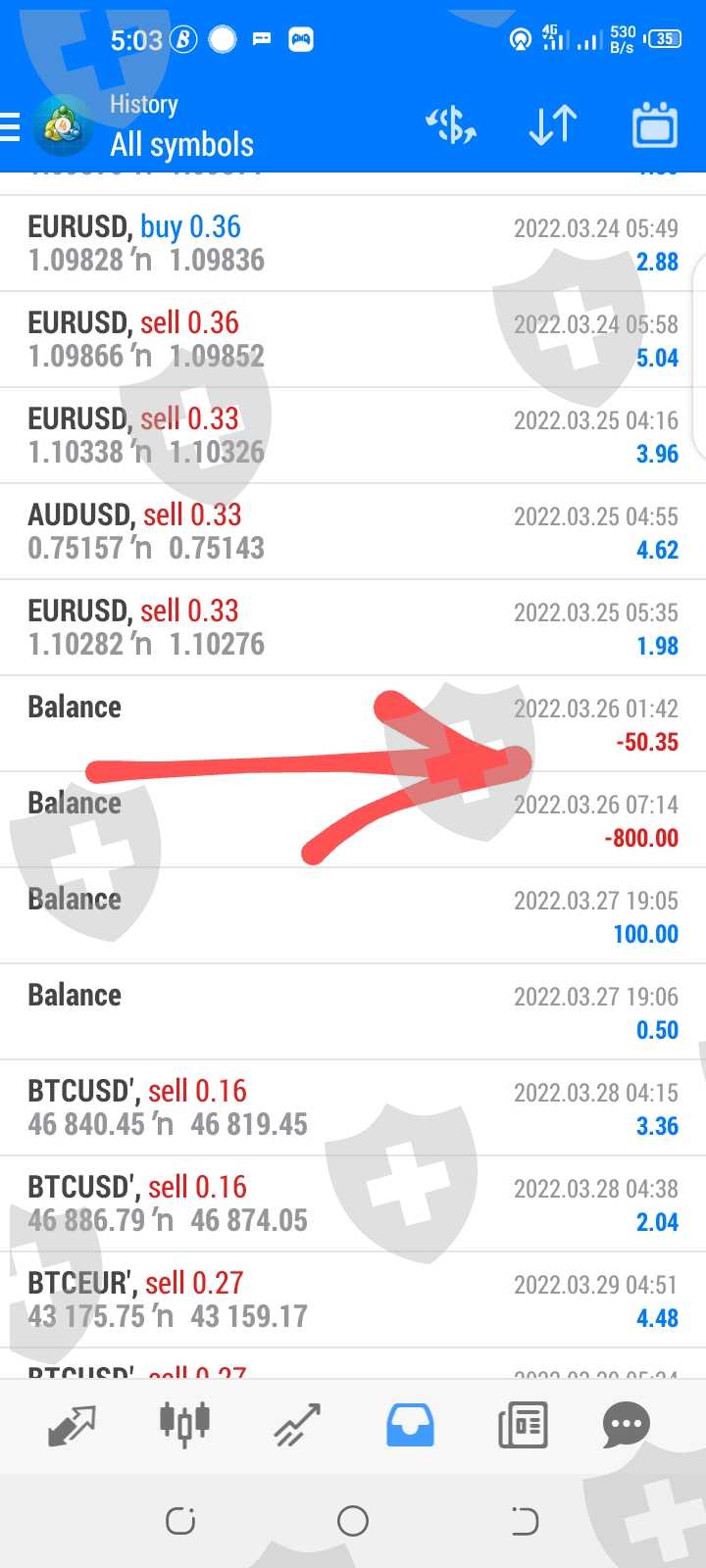Go to the Android home screen
This screenshot has width=706, height=1568.
(x=353, y=1521)
